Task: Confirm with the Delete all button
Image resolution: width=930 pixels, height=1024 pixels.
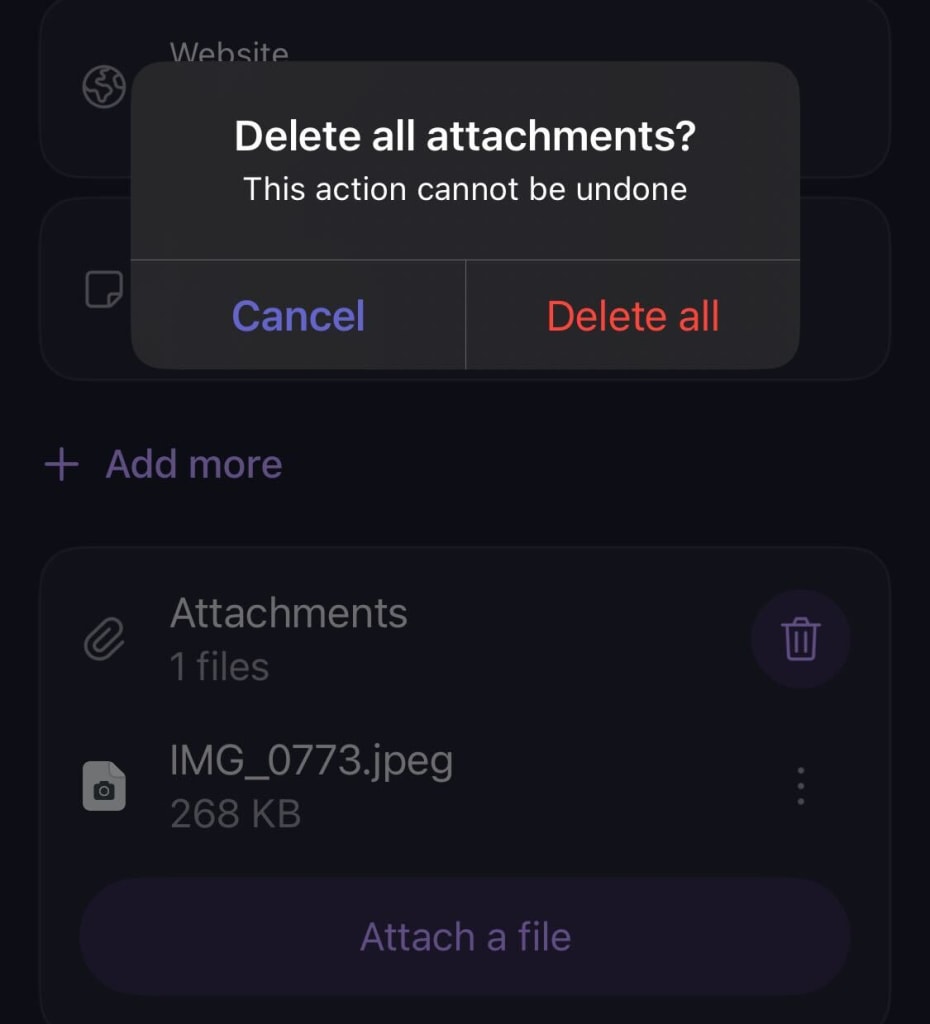Action: 633,316
